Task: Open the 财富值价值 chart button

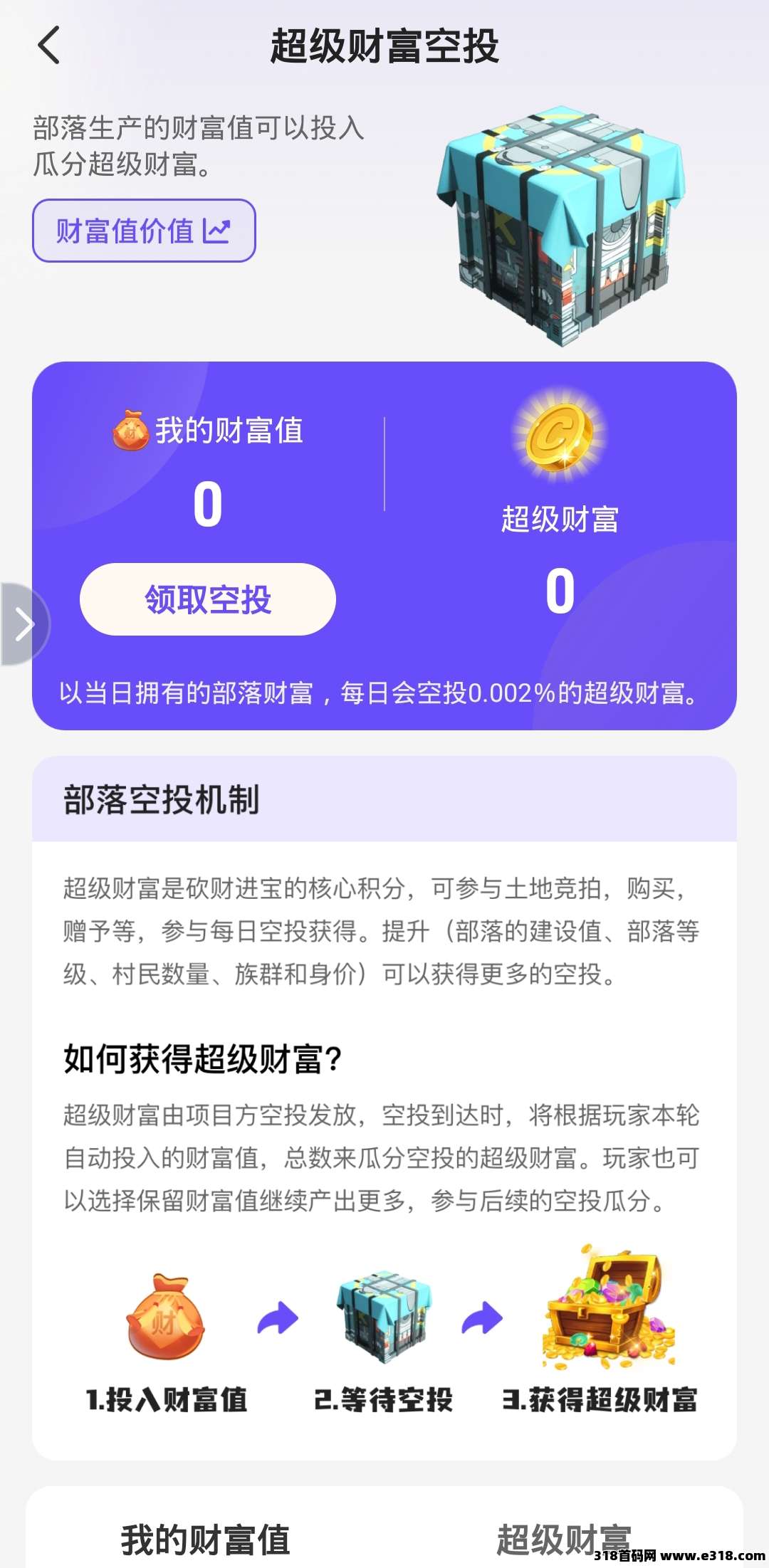Action: (x=144, y=231)
